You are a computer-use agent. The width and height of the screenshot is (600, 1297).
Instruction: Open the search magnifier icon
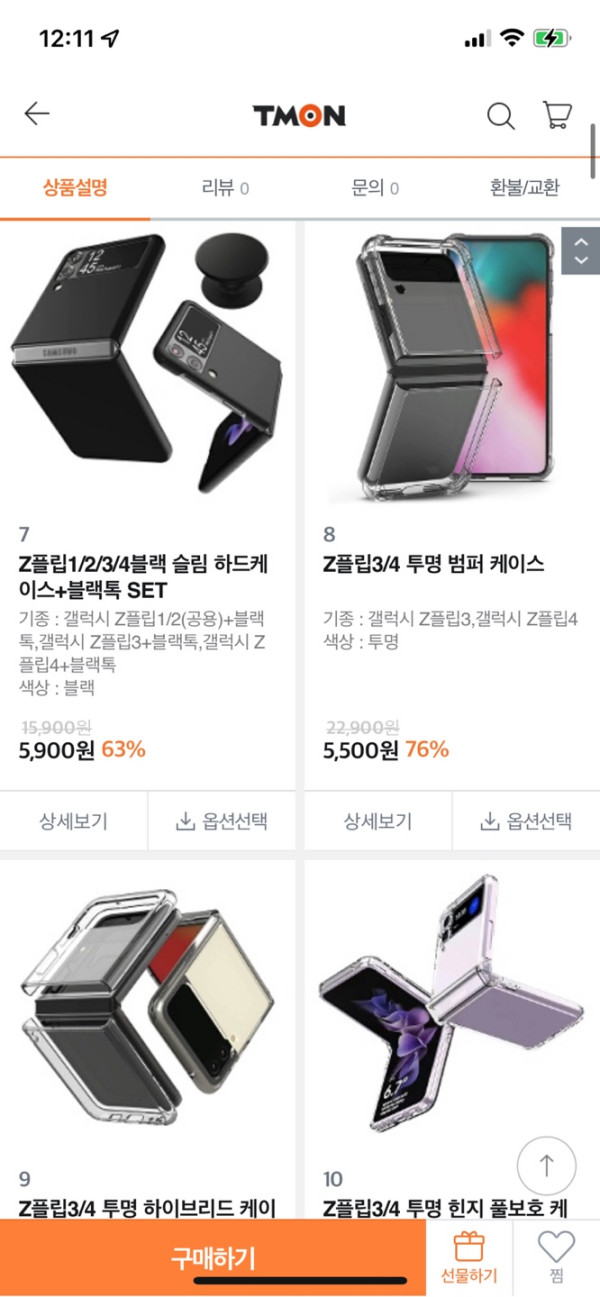point(500,115)
